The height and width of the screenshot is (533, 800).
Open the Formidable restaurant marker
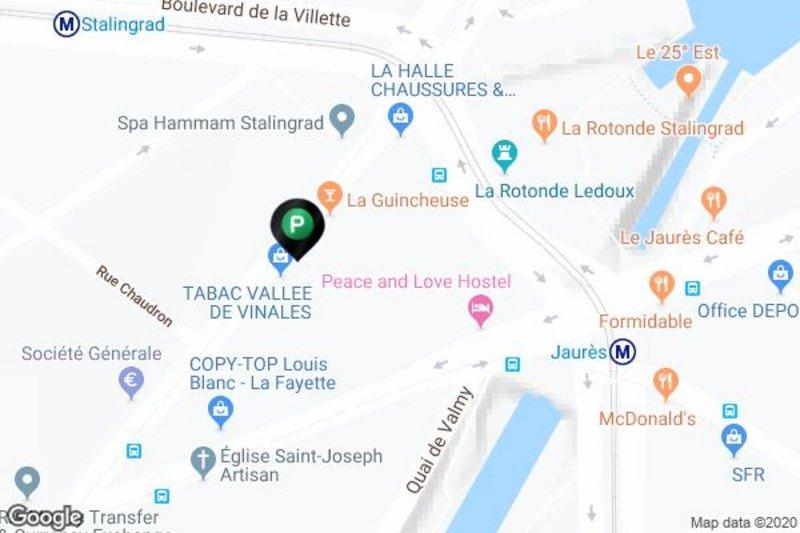coord(660,285)
